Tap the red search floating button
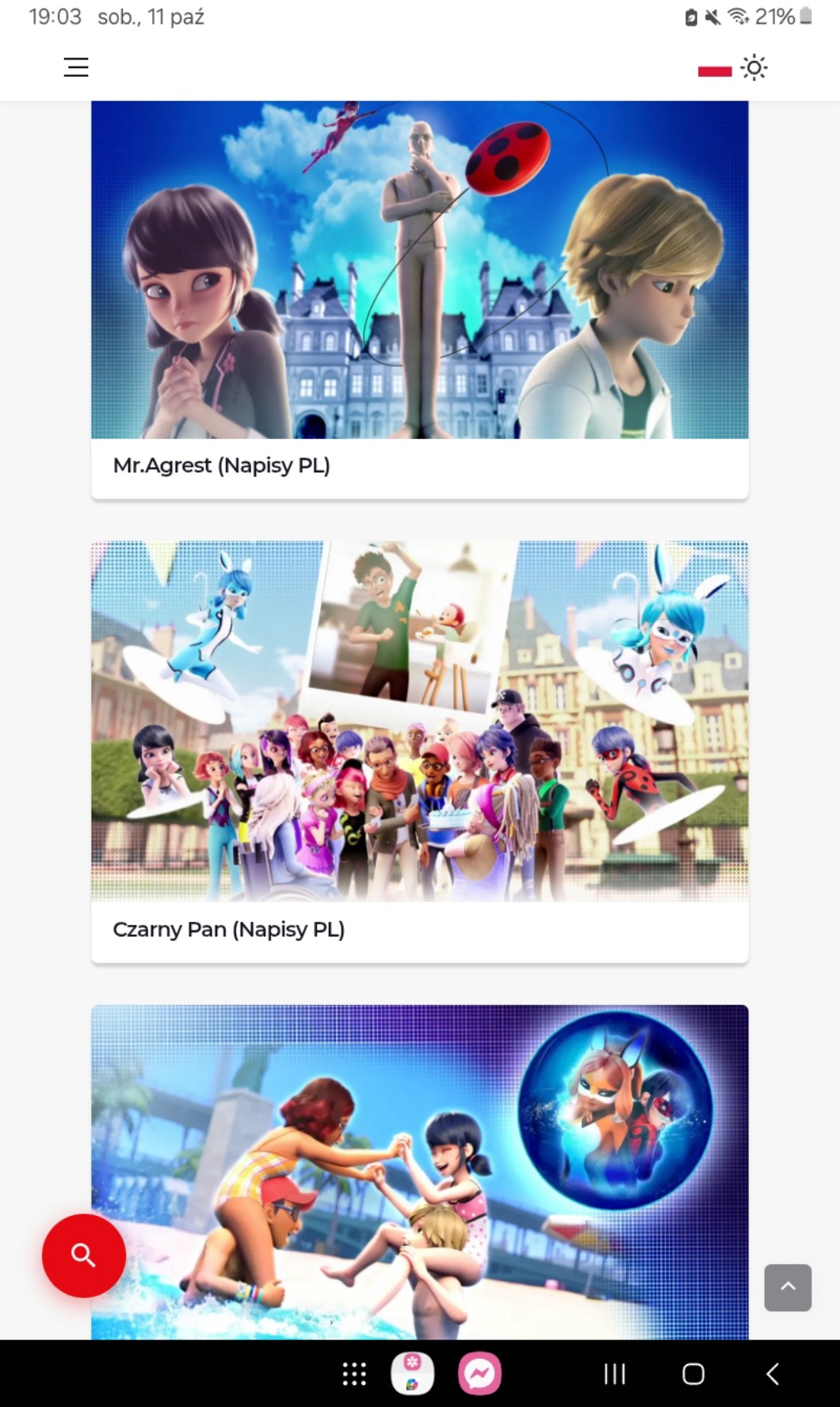Viewport: 840px width, 1407px height. click(x=84, y=1255)
